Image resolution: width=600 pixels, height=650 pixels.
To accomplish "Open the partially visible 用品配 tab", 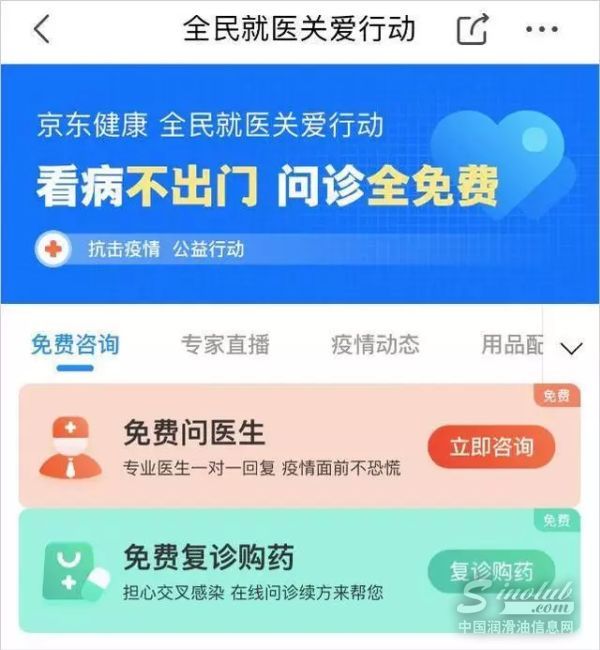I will [513, 346].
